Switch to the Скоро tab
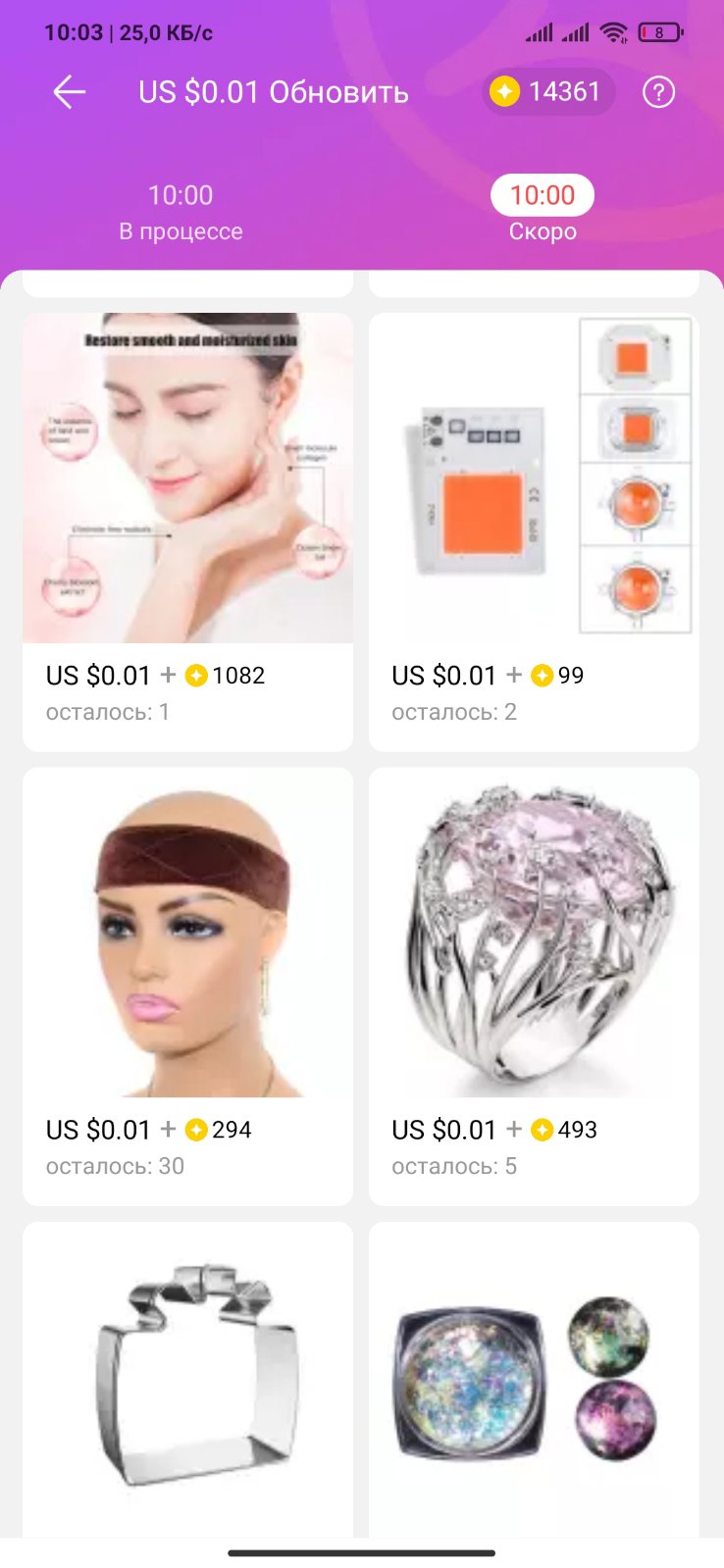The image size is (724, 1568). click(x=542, y=212)
